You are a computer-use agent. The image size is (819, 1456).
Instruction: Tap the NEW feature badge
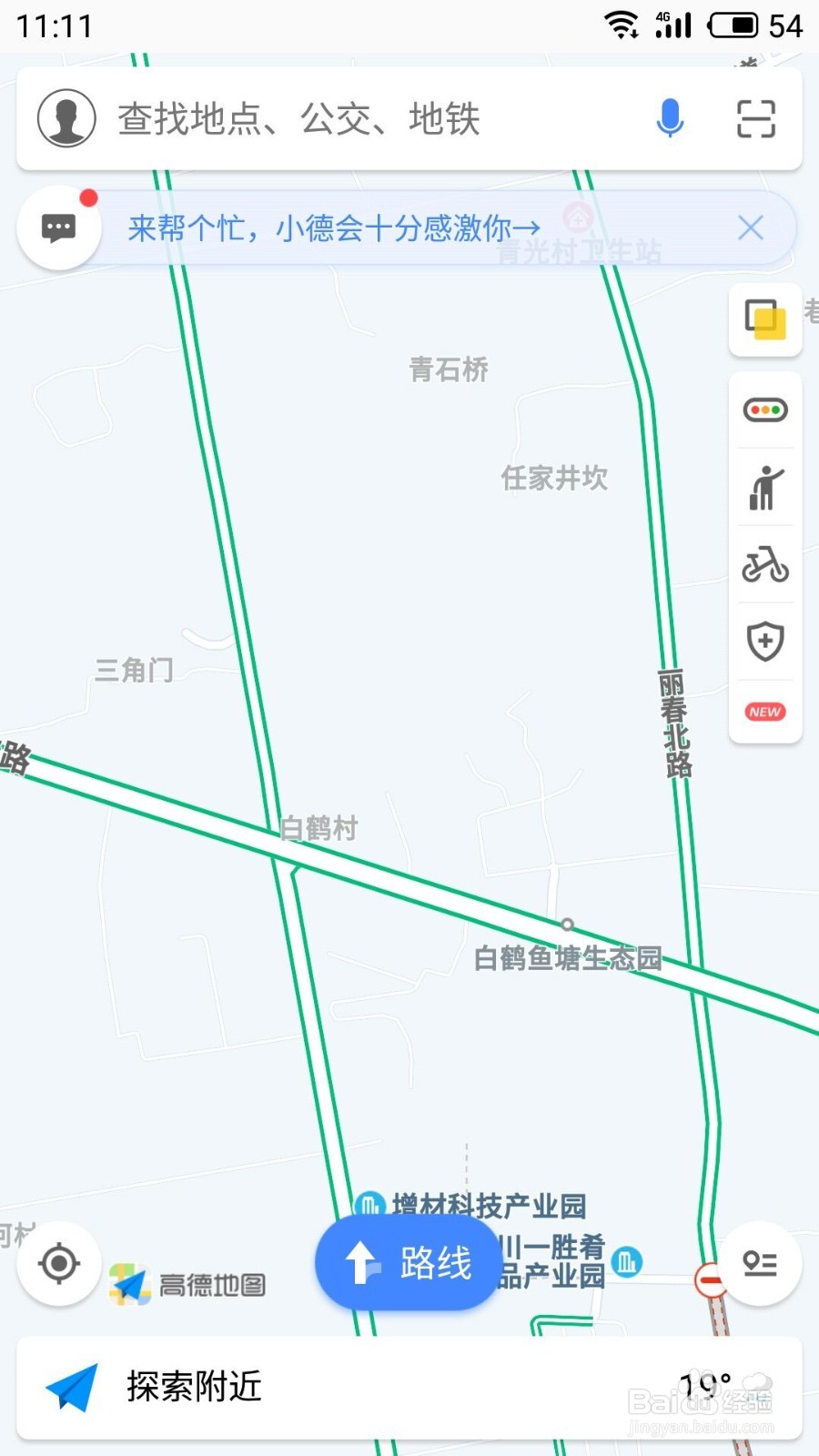point(764,712)
